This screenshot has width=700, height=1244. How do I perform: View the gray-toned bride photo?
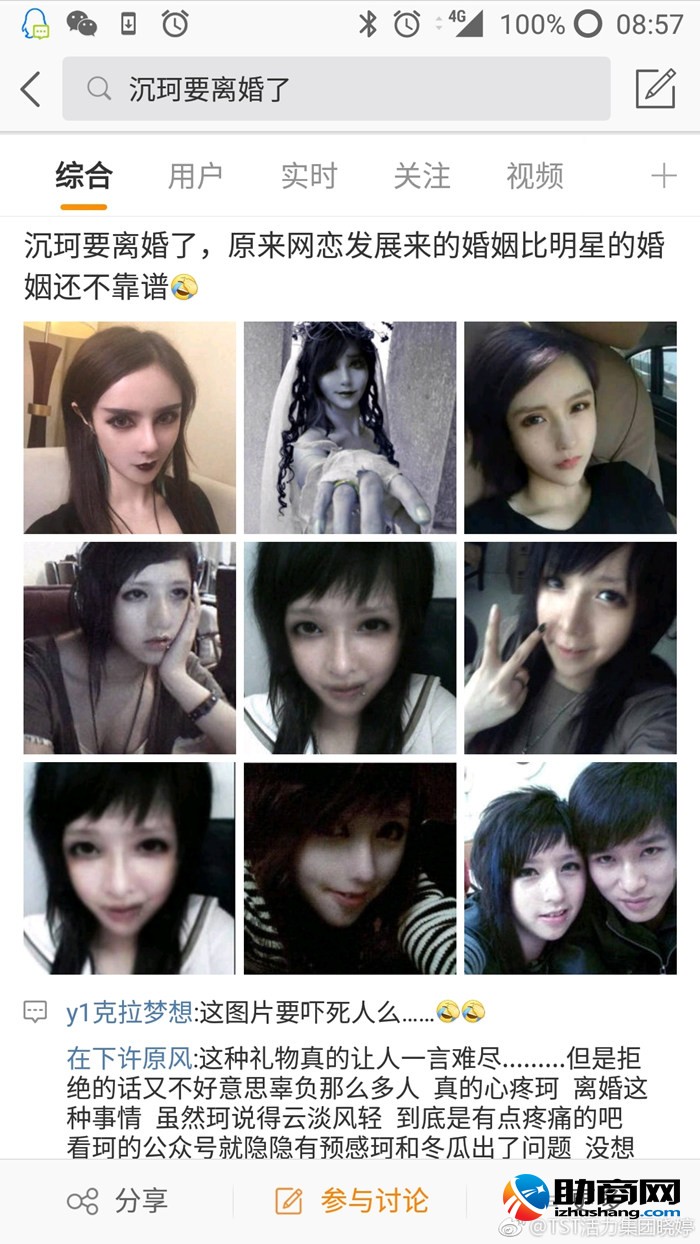[350, 428]
